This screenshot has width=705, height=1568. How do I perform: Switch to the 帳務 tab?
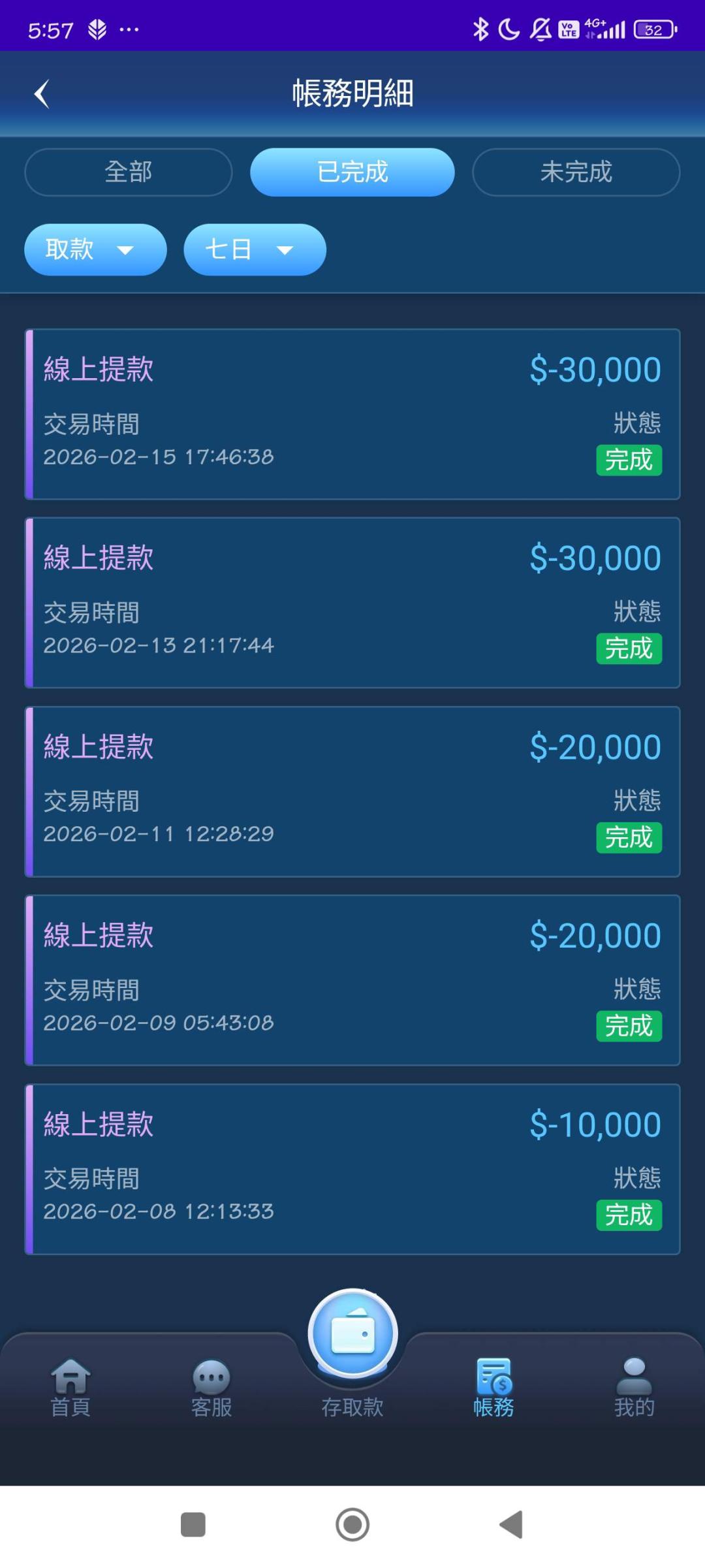493,1387
